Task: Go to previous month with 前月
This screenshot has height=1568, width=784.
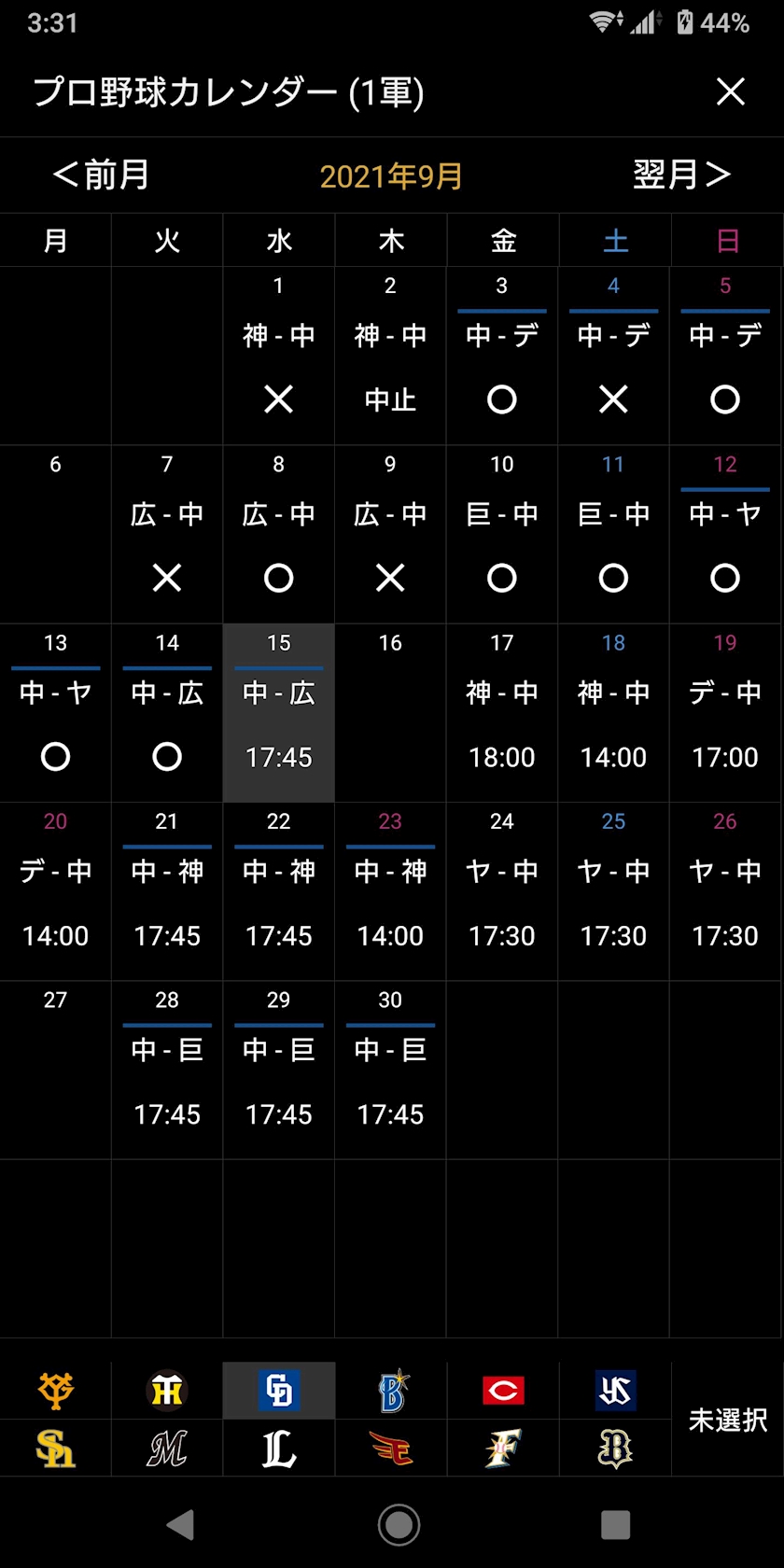Action: point(102,175)
